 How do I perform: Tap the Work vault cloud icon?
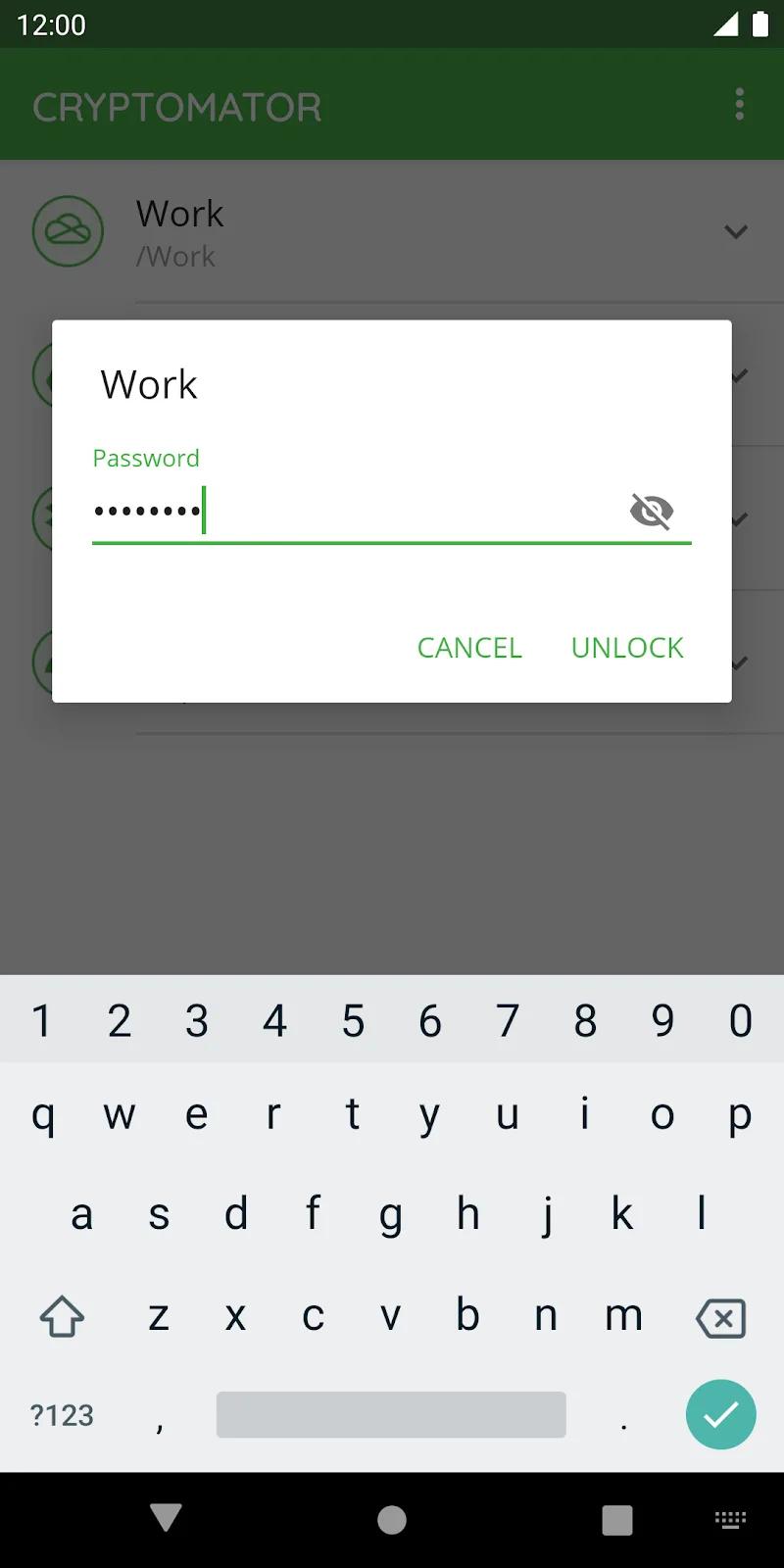[68, 231]
